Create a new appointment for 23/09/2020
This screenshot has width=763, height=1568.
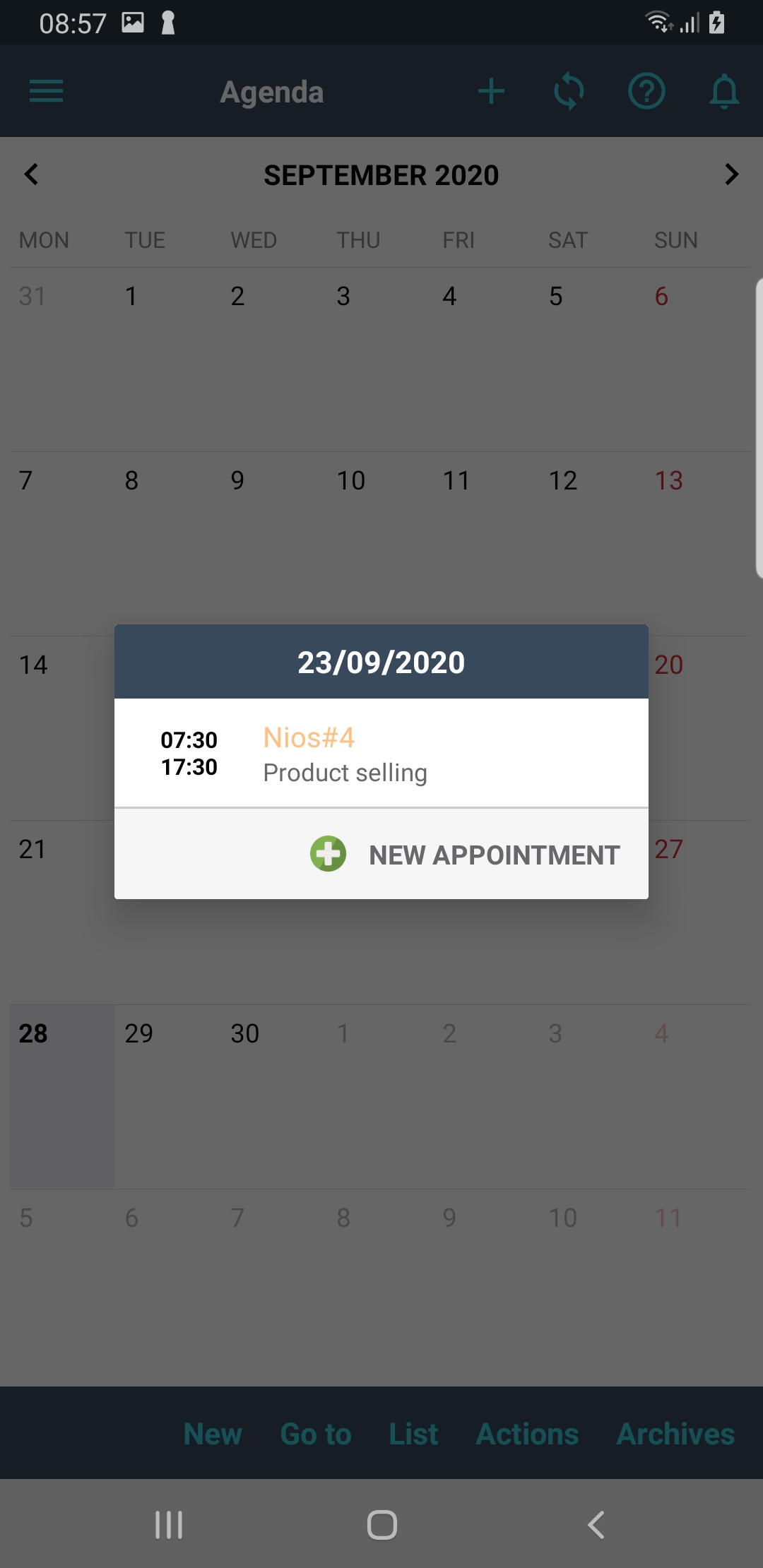tap(465, 855)
